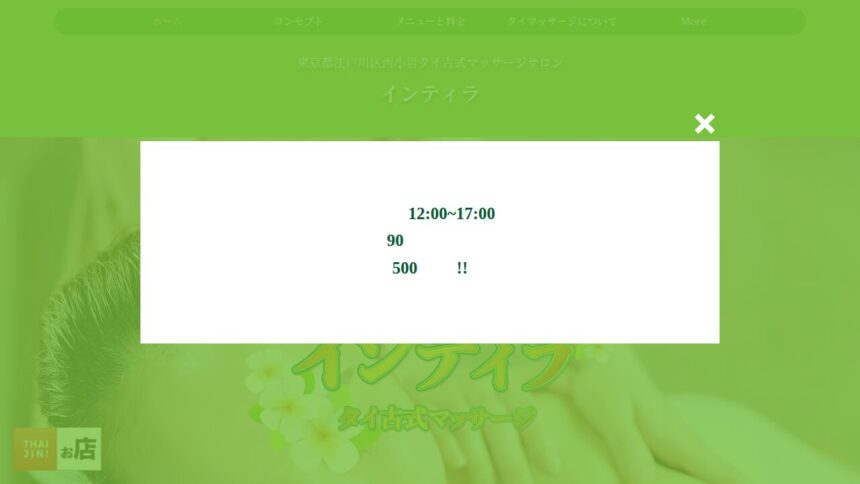Open the THAI JIN お店 badge link
The width and height of the screenshot is (860, 484).
[57, 449]
